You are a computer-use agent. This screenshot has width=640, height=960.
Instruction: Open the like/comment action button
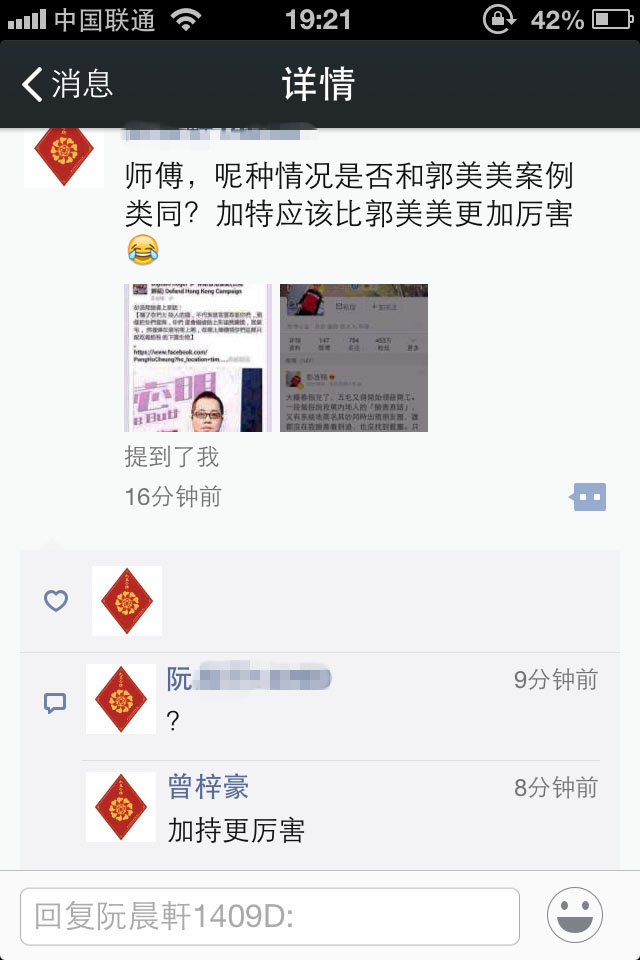pos(588,496)
